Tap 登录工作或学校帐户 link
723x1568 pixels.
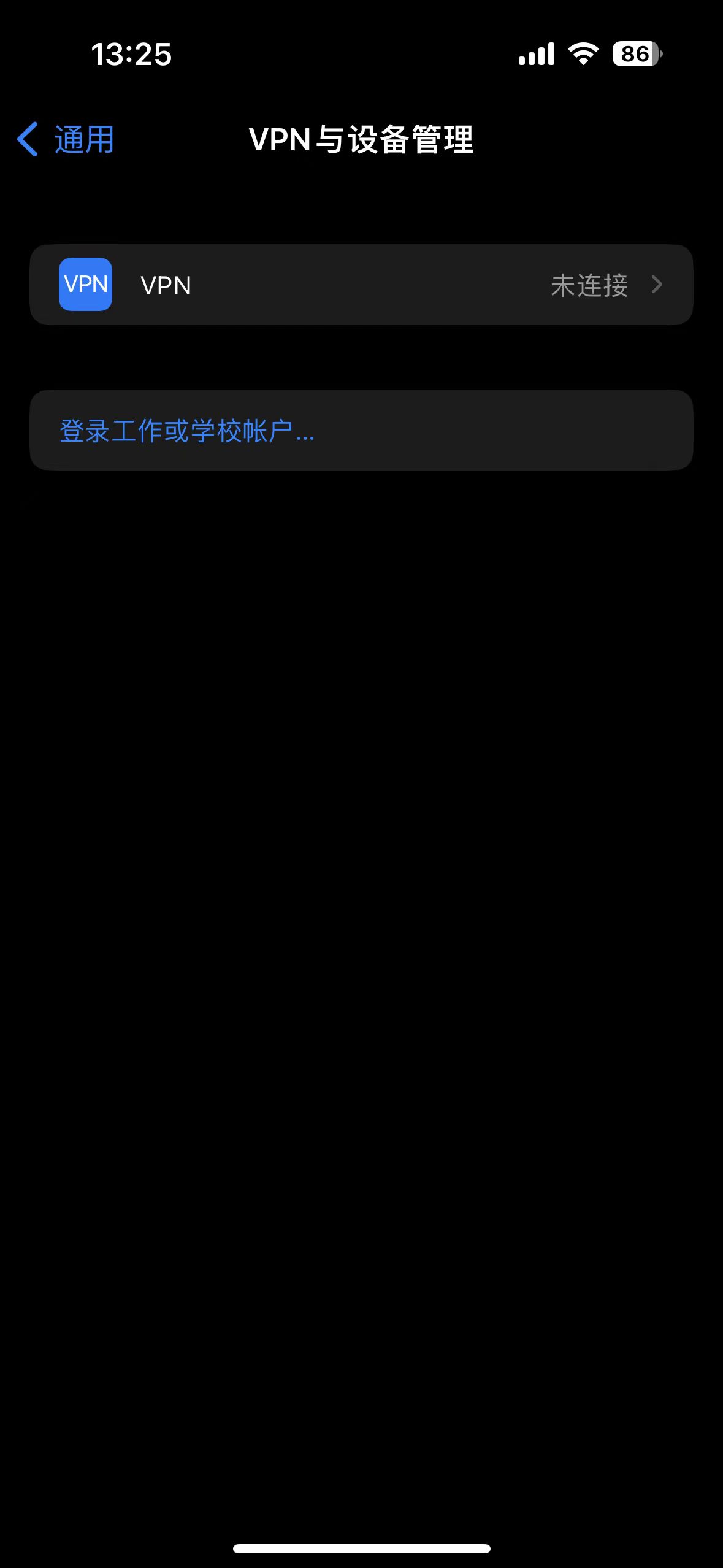pyautogui.click(x=186, y=431)
